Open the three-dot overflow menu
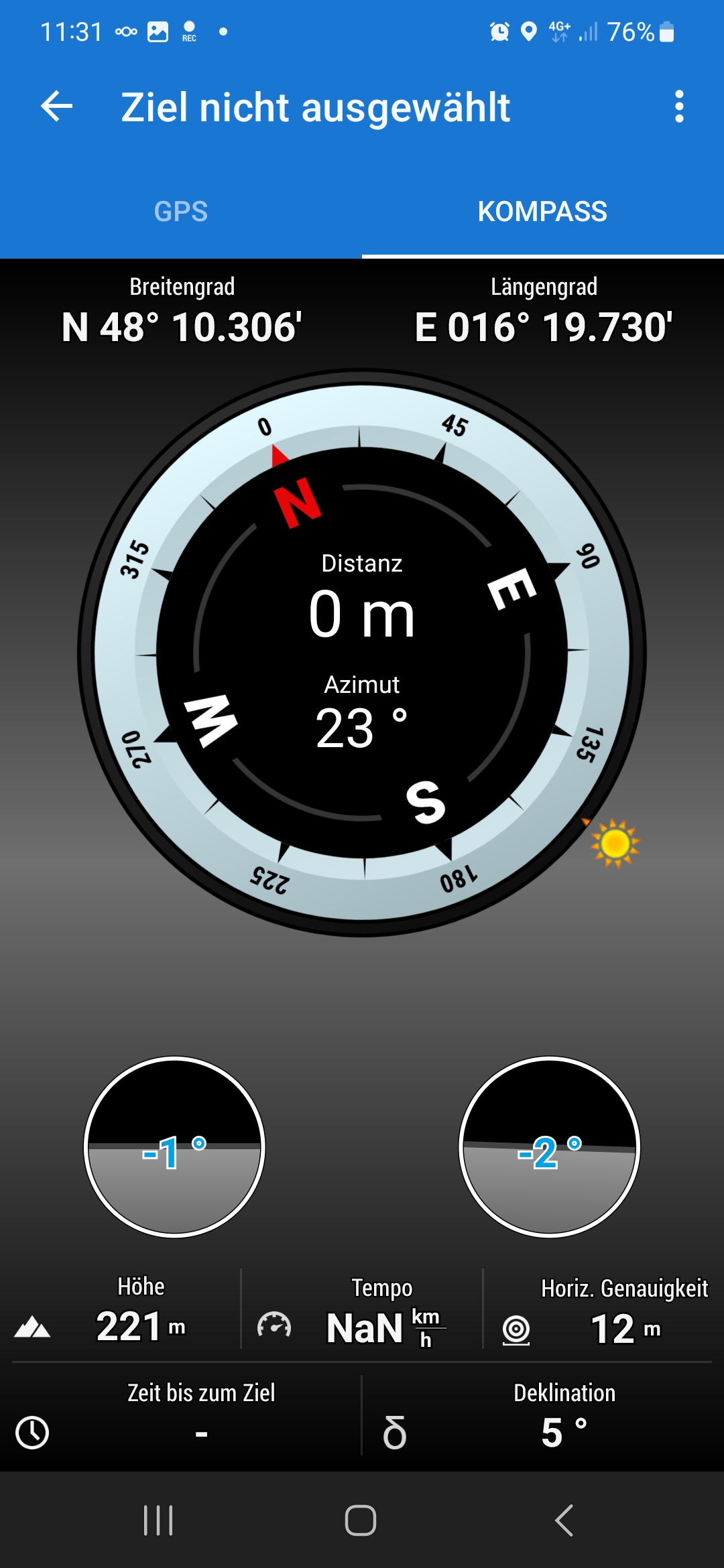 coord(679,107)
